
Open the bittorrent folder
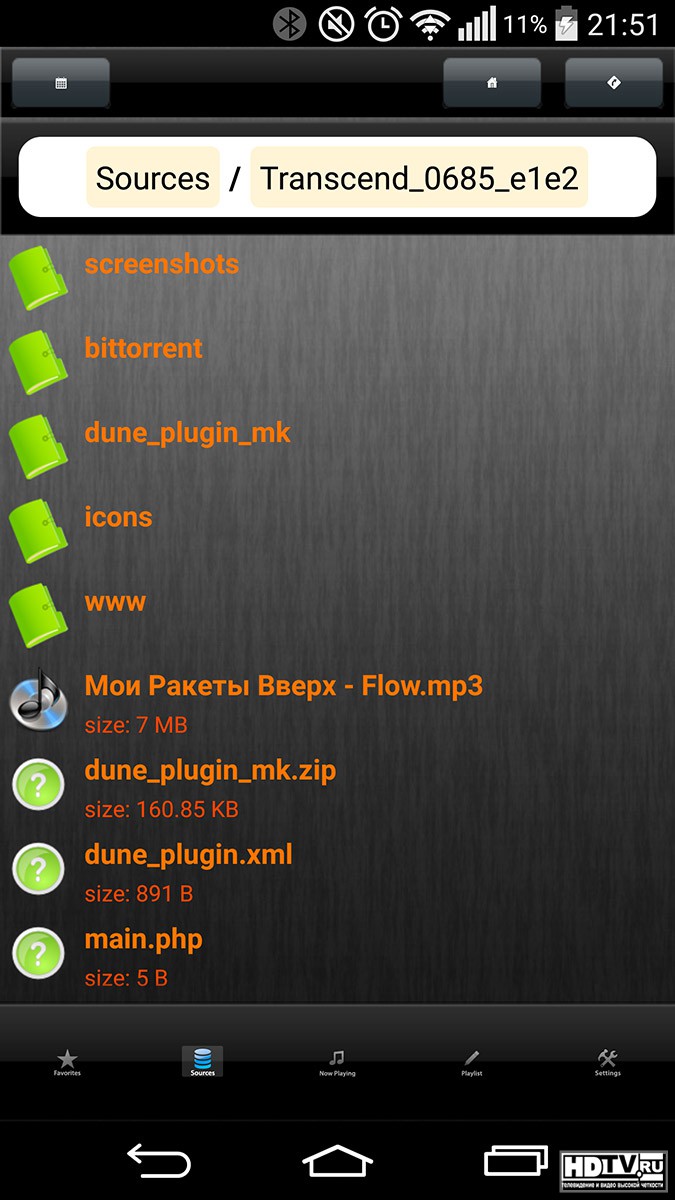pyautogui.click(x=337, y=350)
